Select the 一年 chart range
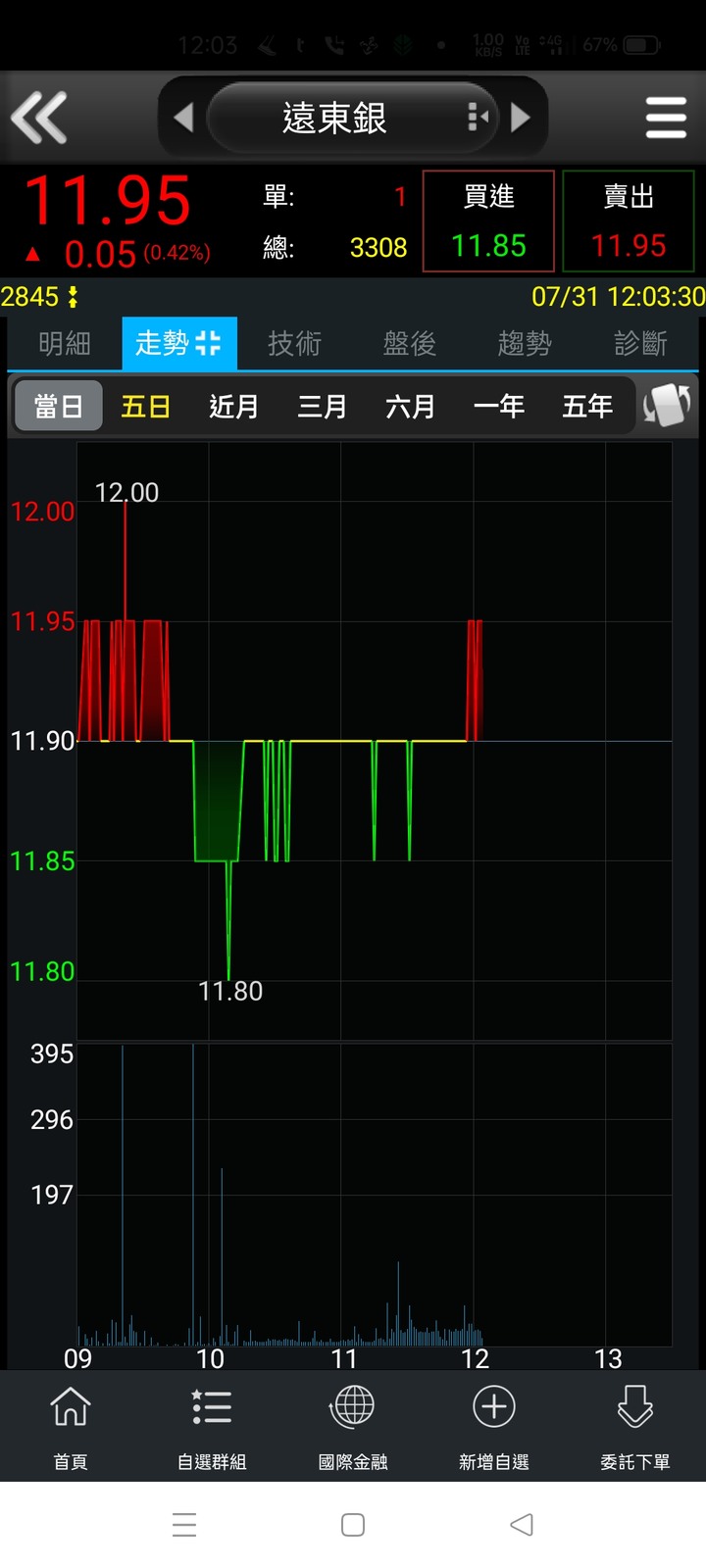Screen dimensions: 706x1568 coord(498,407)
